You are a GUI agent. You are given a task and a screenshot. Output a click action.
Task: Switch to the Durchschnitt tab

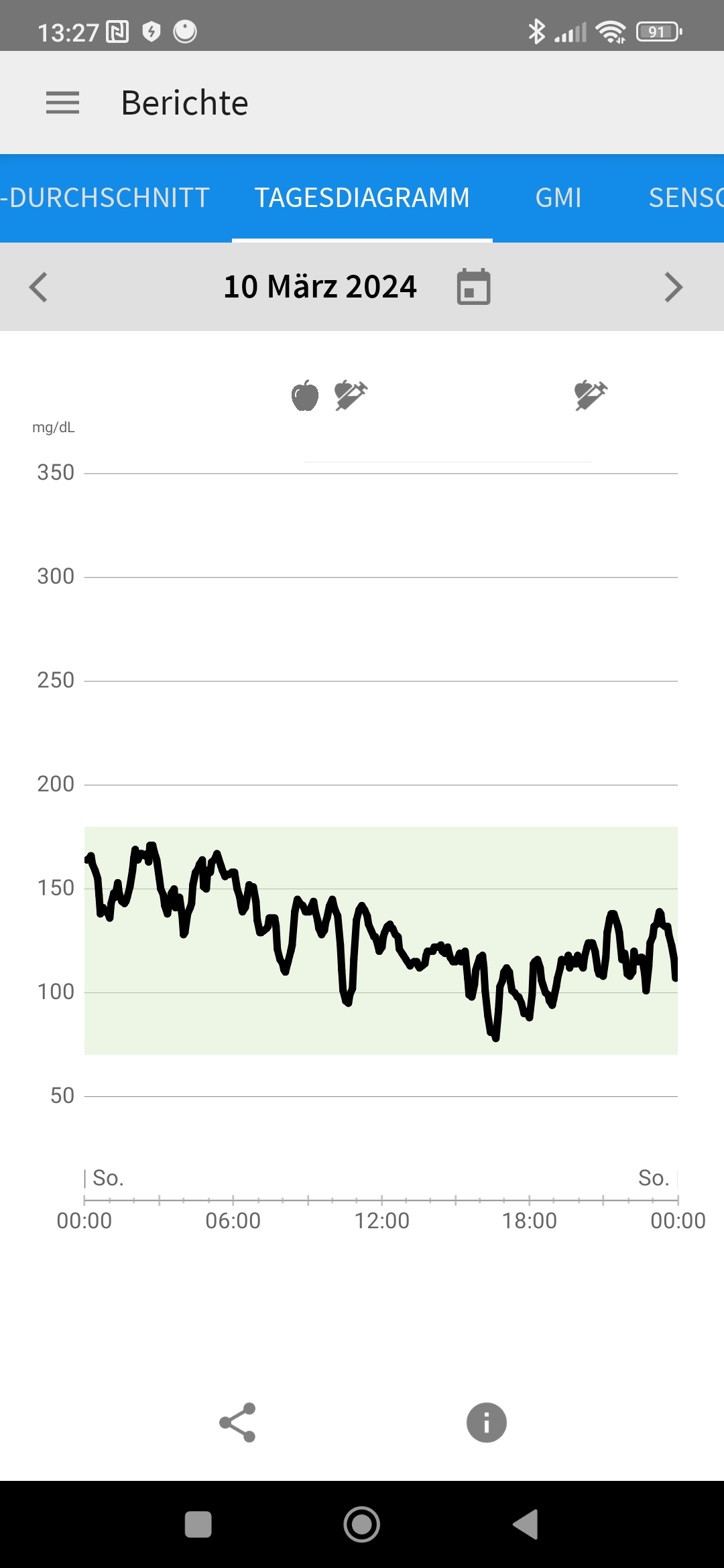tap(105, 198)
